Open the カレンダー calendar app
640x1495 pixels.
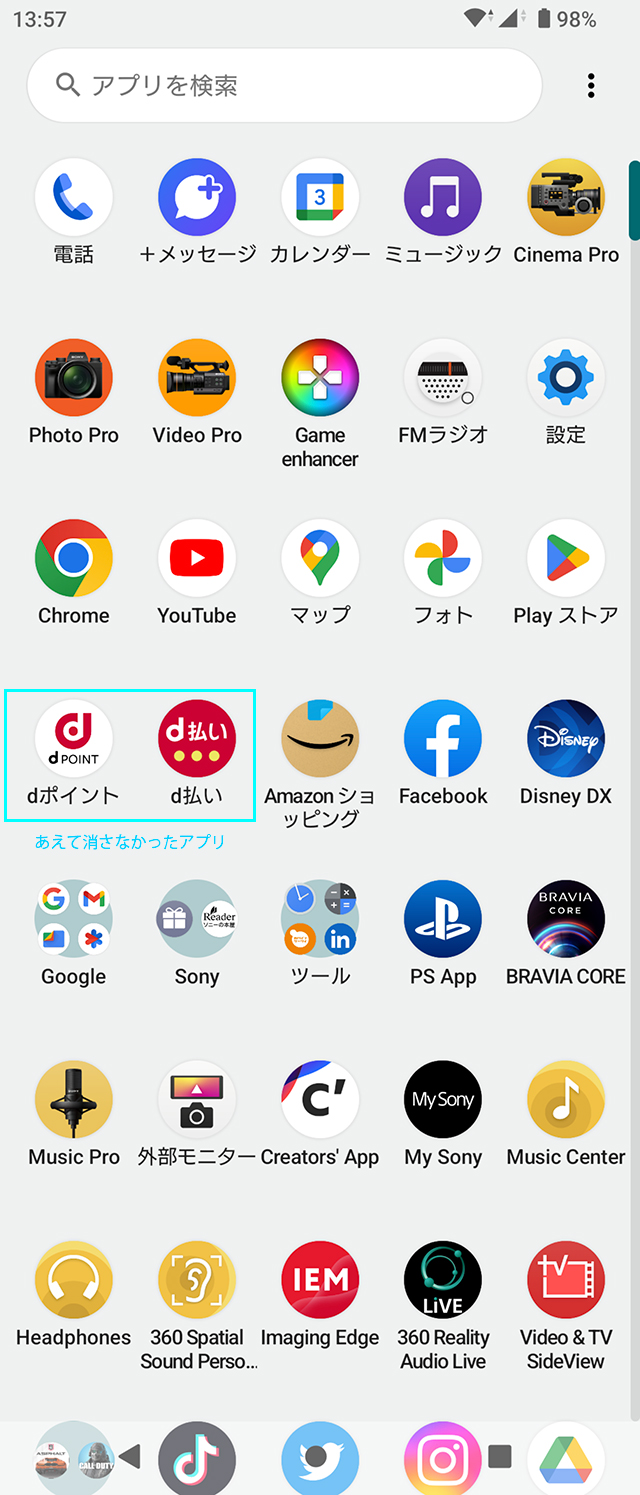[x=320, y=198]
